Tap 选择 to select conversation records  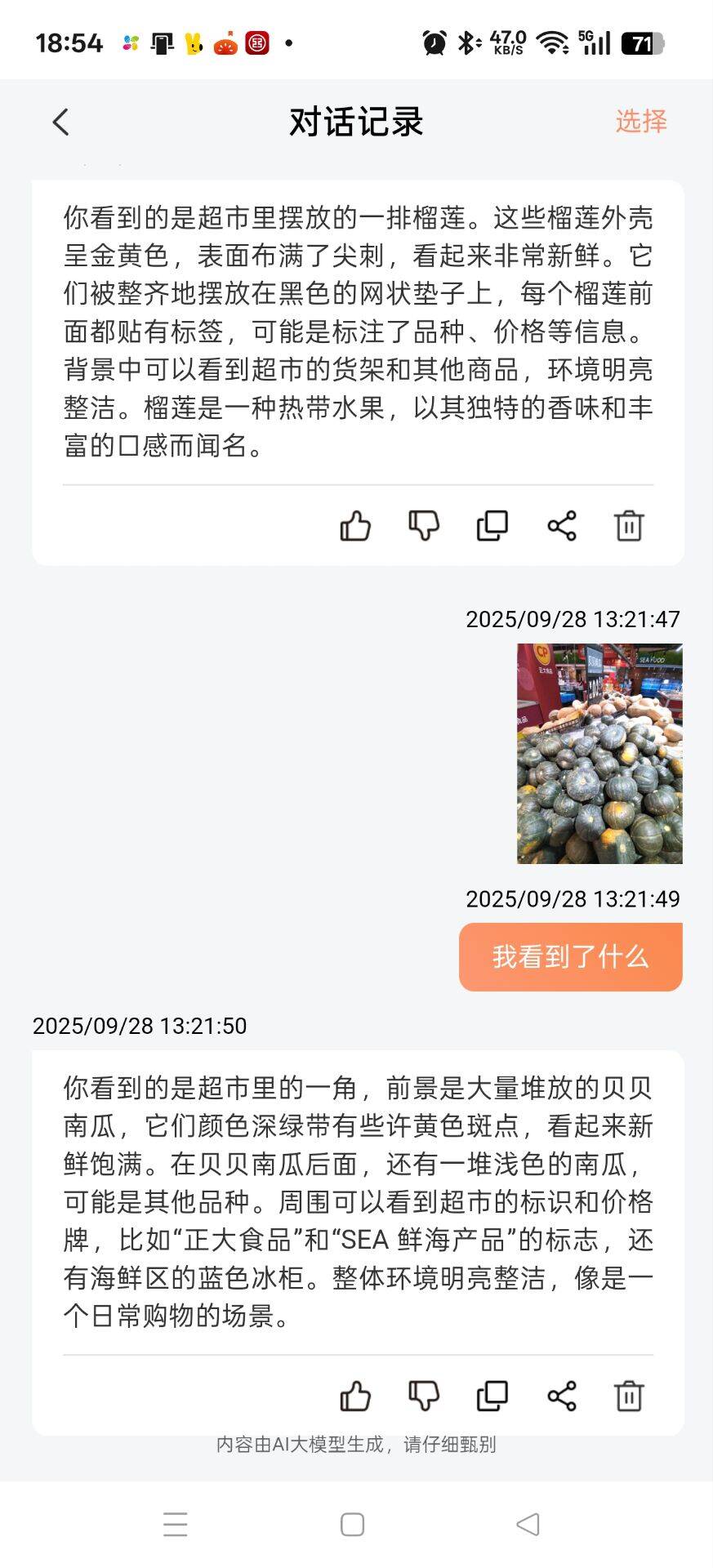[640, 122]
